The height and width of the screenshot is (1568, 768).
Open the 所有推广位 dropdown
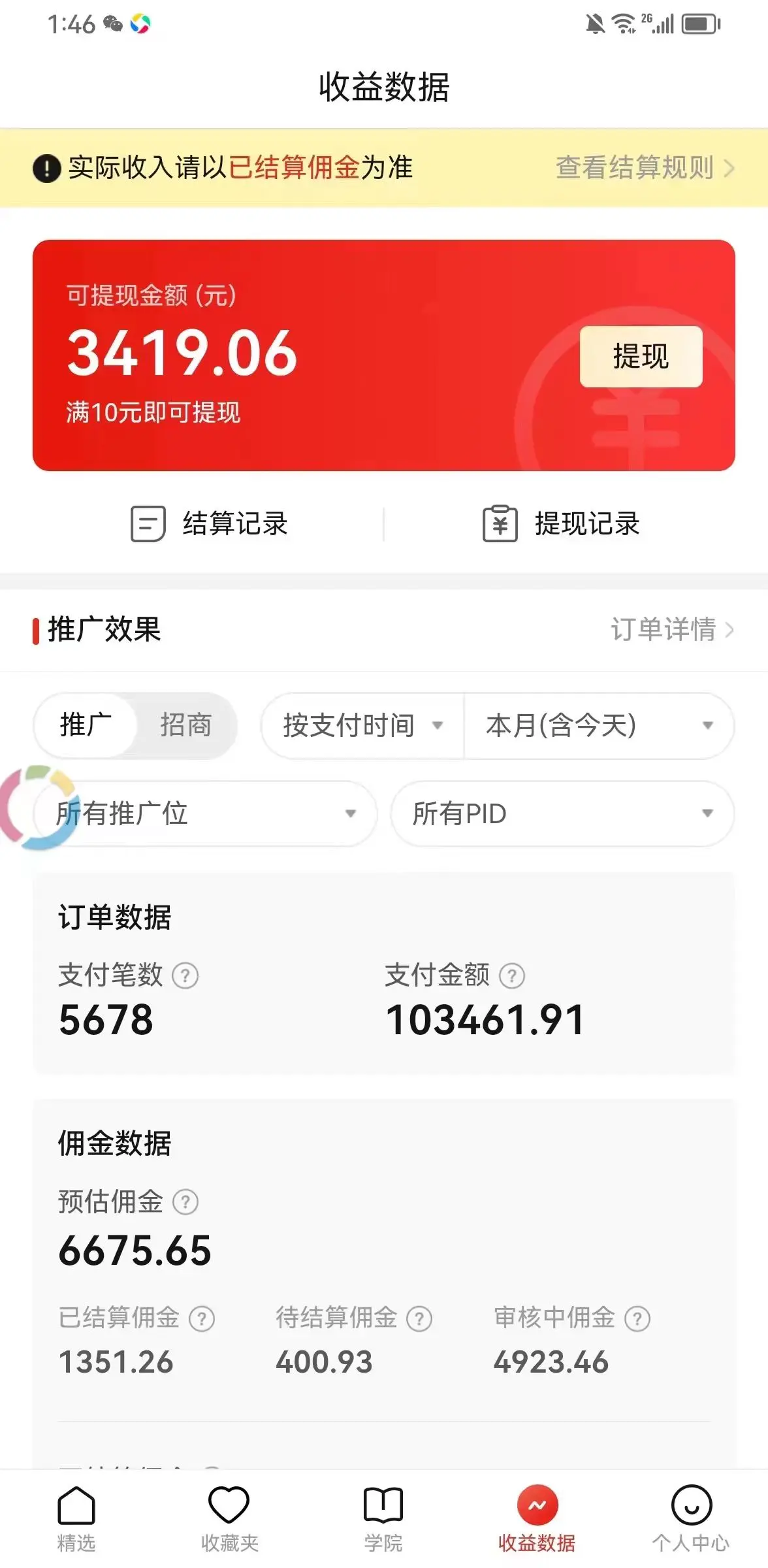(202, 813)
